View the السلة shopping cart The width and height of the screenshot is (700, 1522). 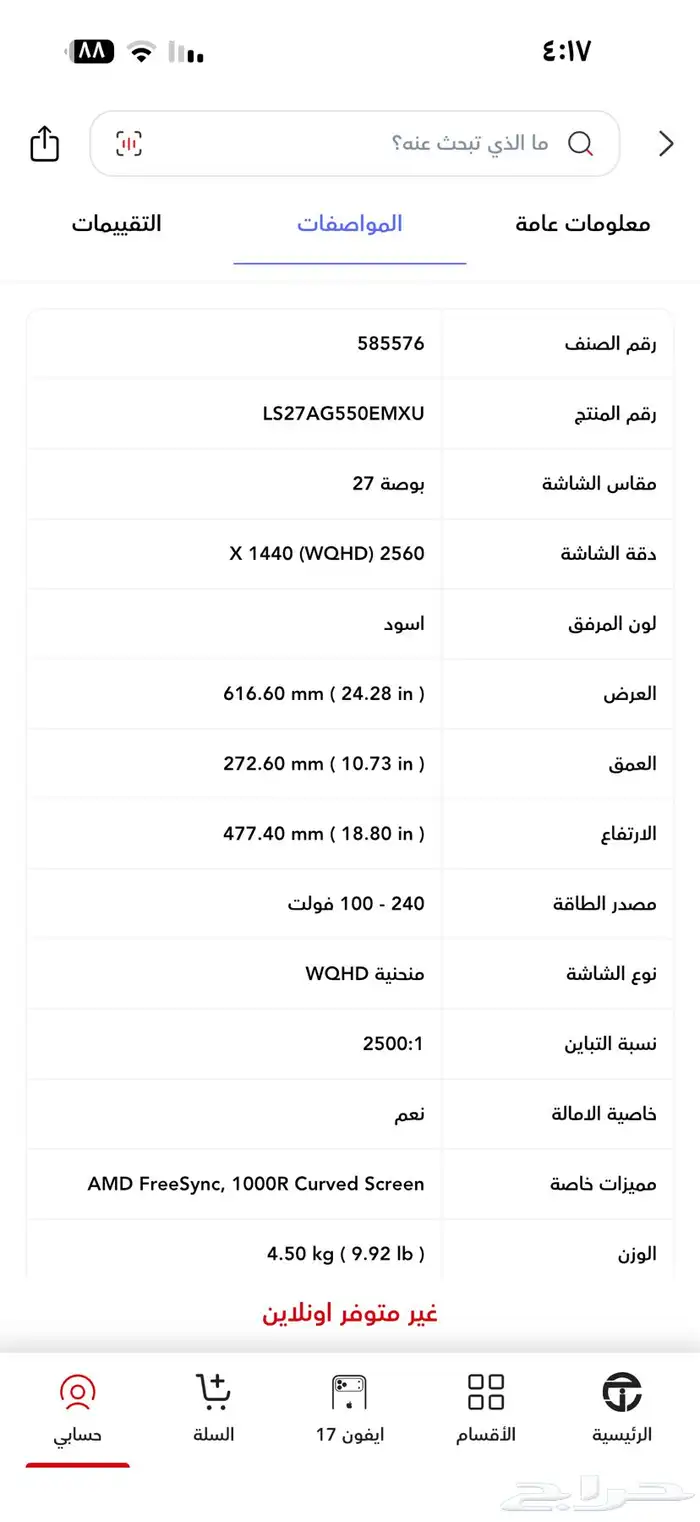tap(214, 1408)
